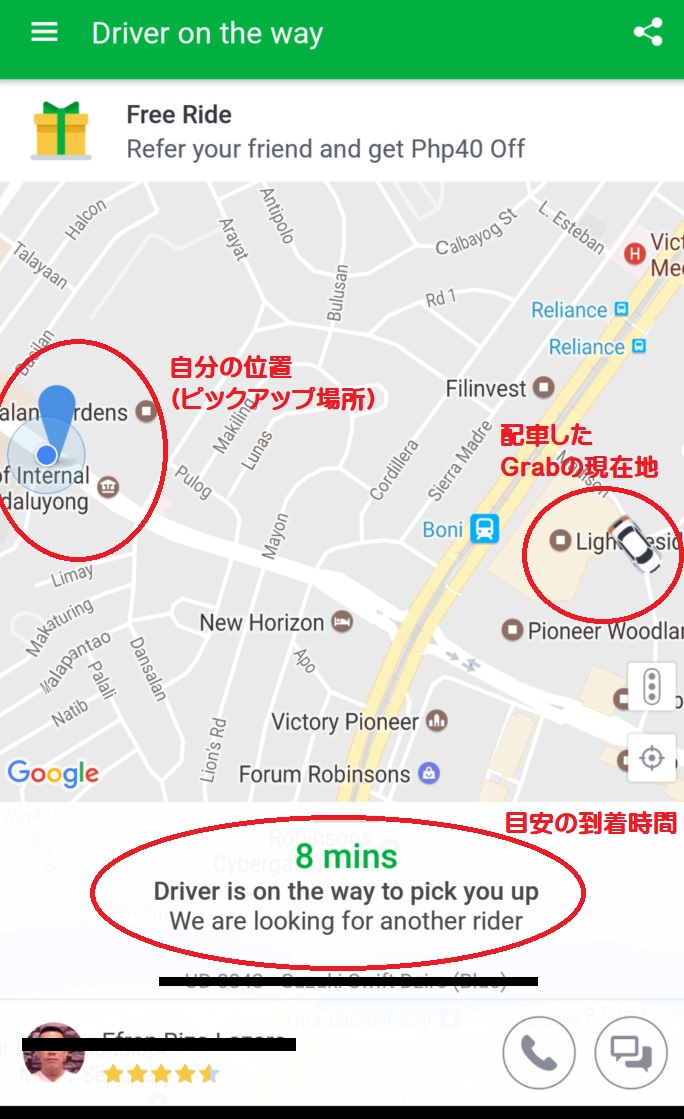This screenshot has height=1119, width=684.
Task: Recenter map on my location
Action: click(652, 758)
